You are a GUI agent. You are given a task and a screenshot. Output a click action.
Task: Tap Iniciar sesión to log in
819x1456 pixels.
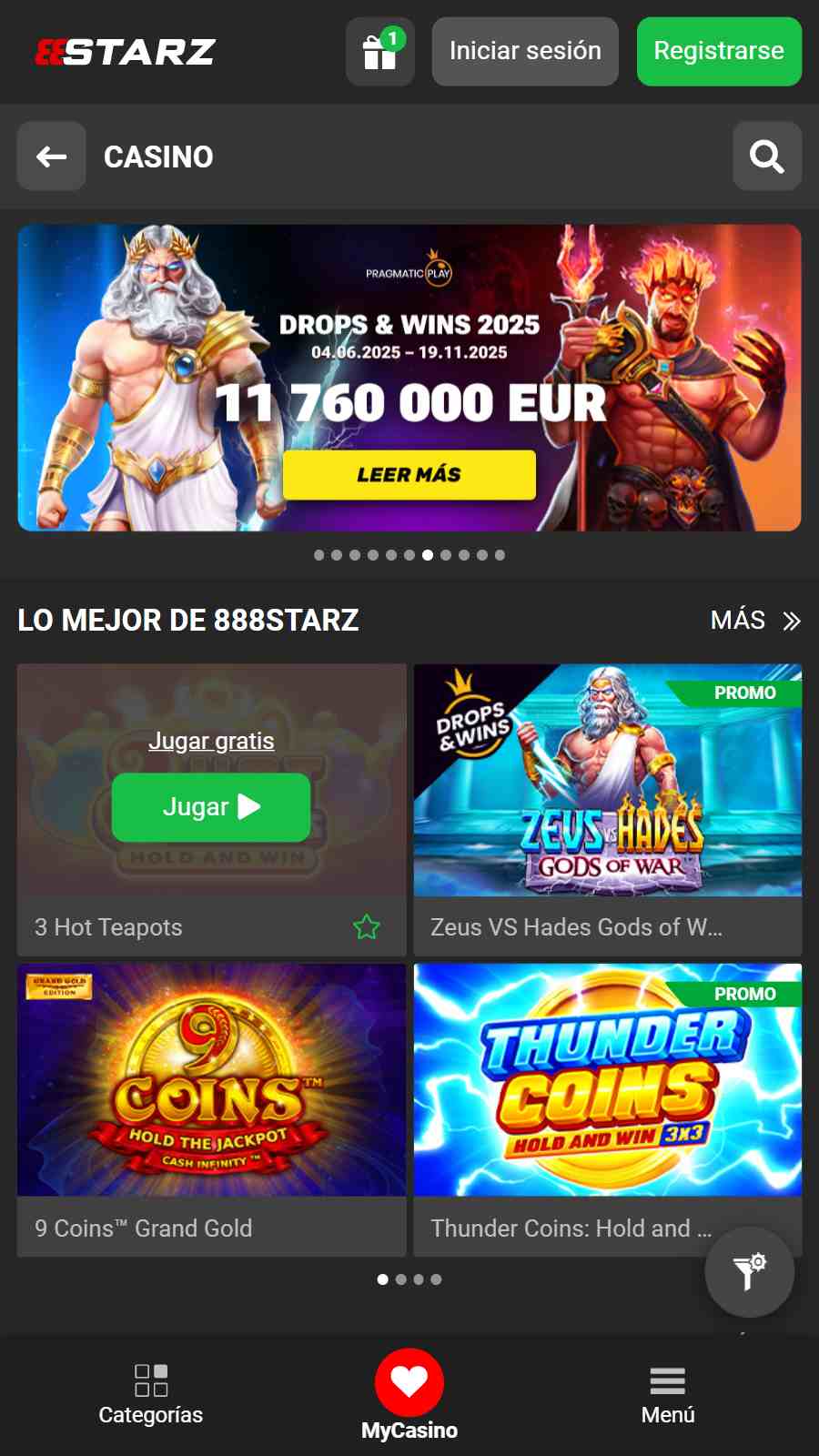pyautogui.click(x=525, y=52)
